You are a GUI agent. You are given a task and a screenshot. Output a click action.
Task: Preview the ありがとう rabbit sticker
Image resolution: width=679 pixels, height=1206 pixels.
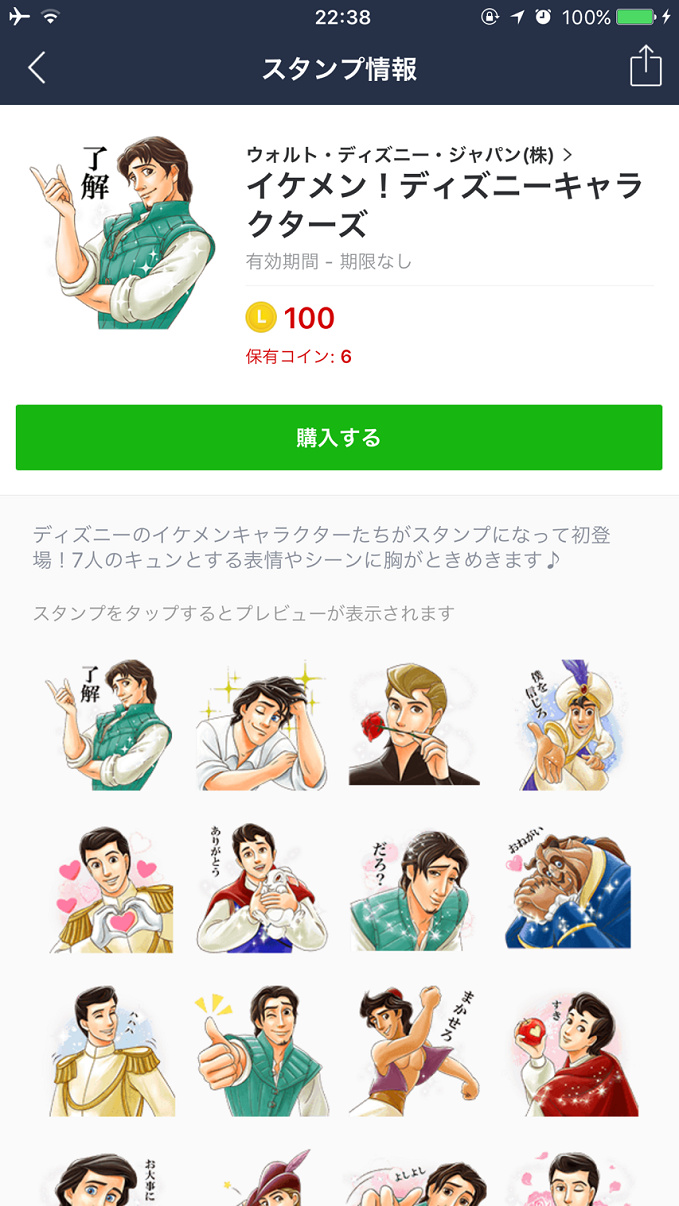[x=261, y=888]
